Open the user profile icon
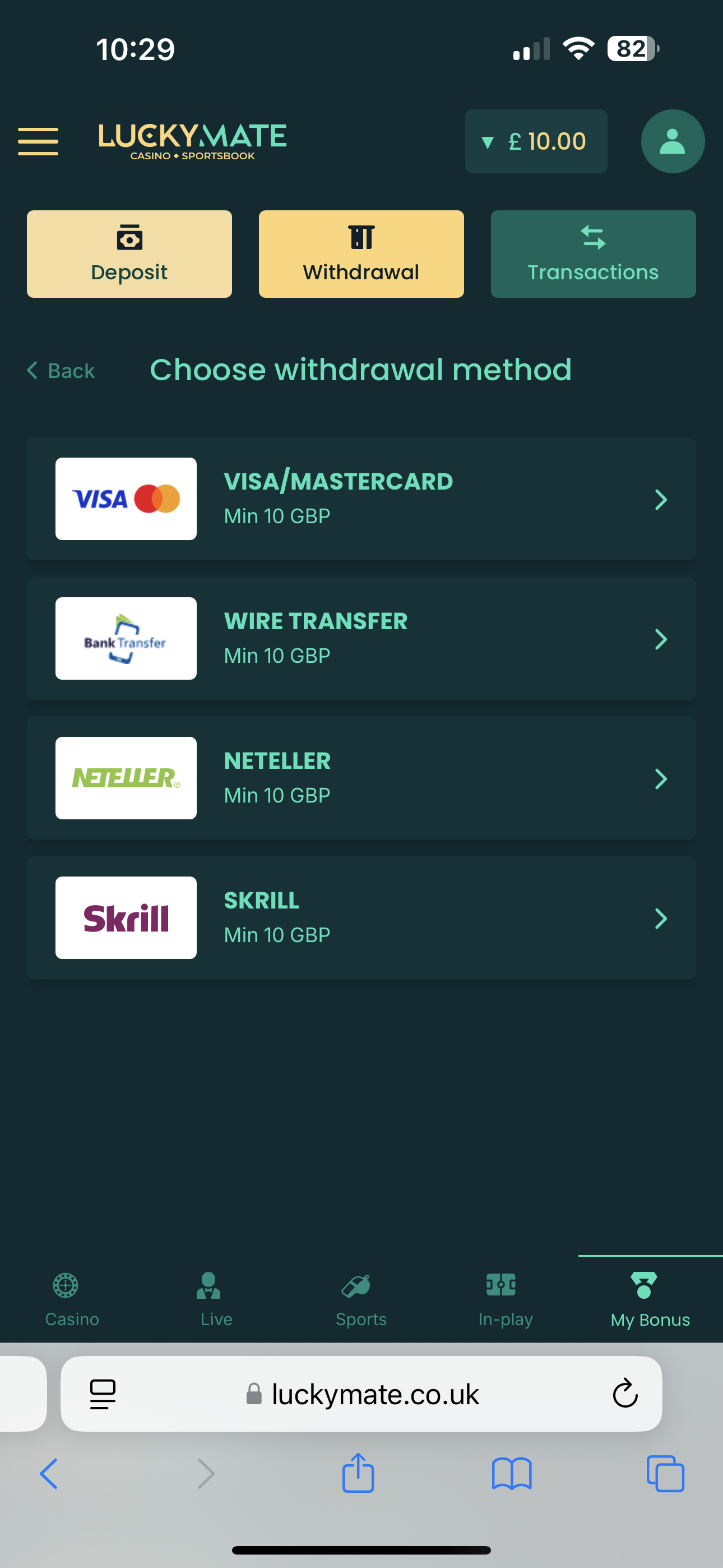The image size is (723, 1568). [x=672, y=141]
